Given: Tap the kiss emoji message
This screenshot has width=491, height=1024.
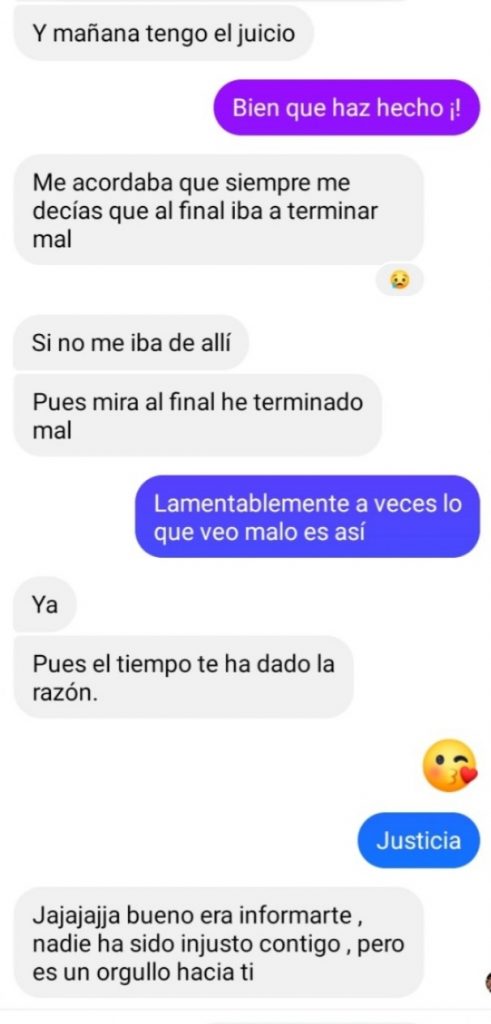Looking at the screenshot, I should tap(450, 765).
